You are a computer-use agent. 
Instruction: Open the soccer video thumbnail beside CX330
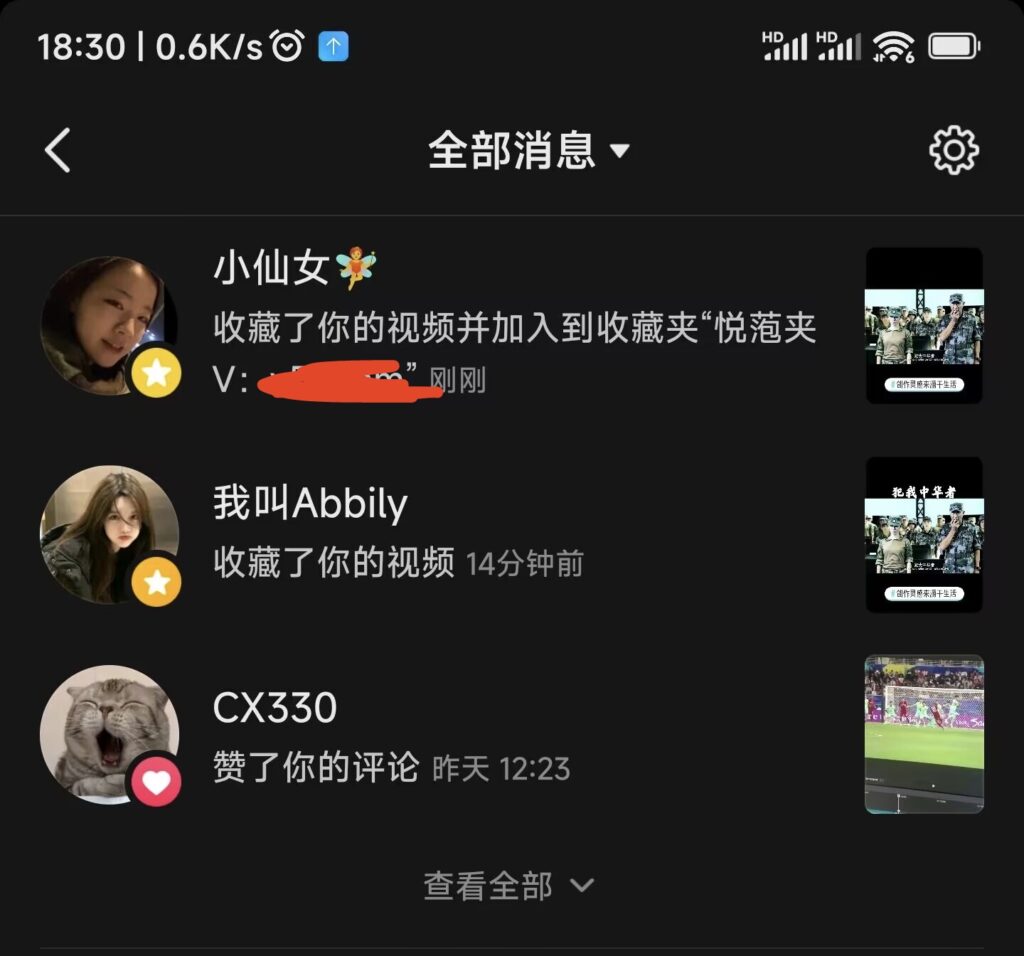point(924,734)
